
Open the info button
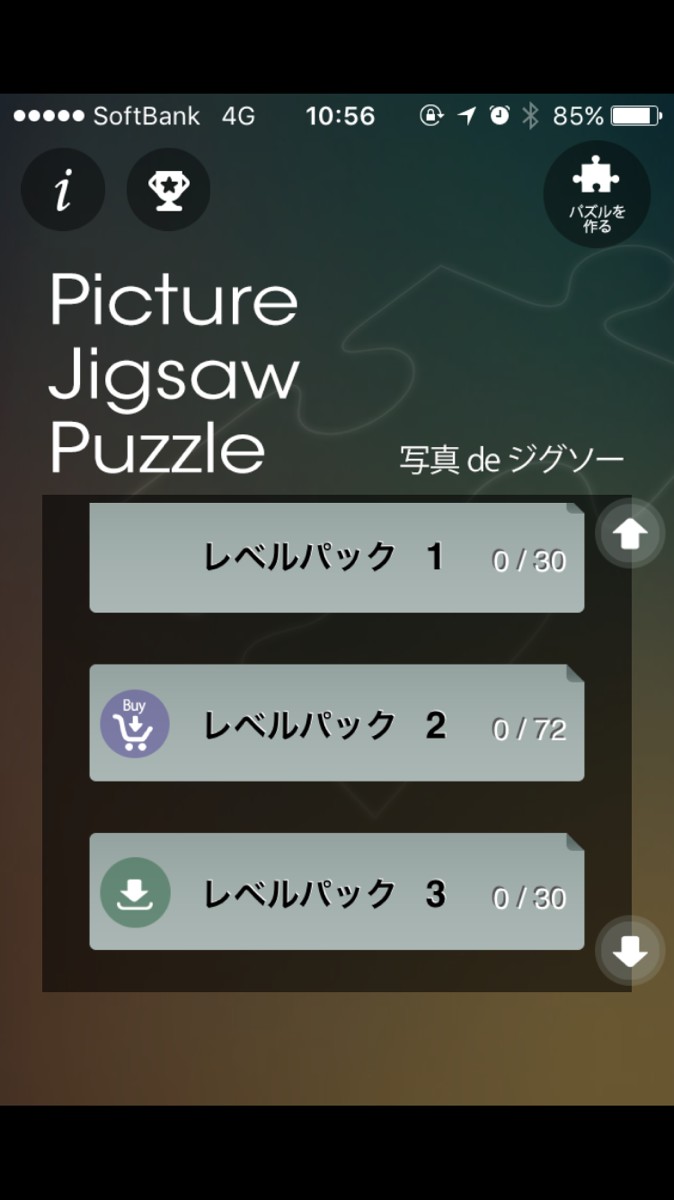63,190
